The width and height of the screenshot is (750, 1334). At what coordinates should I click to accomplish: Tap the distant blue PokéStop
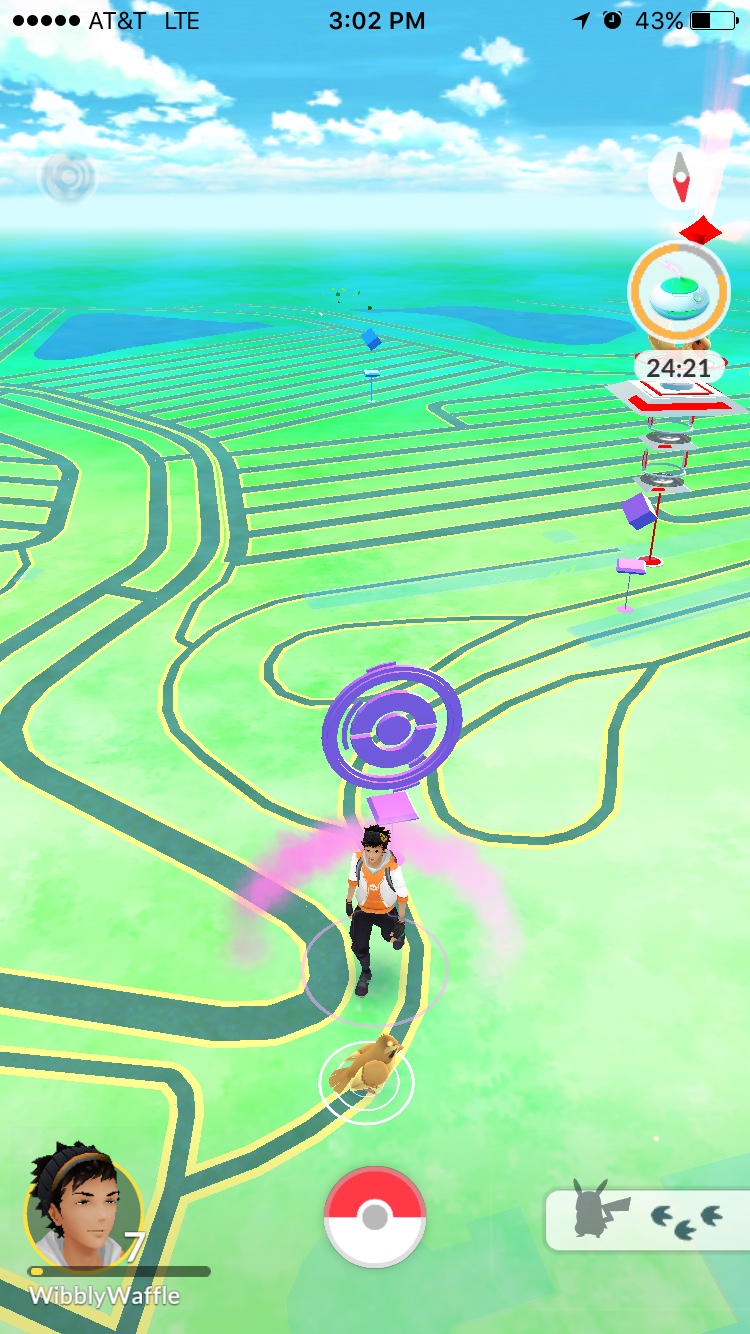tap(372, 341)
